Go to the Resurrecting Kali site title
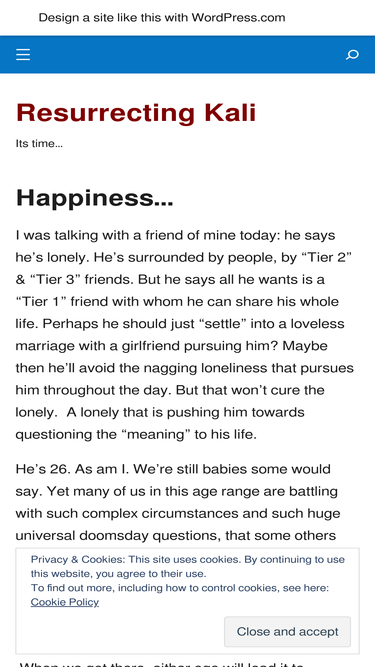Screen dimensions: 375x667 136,113
